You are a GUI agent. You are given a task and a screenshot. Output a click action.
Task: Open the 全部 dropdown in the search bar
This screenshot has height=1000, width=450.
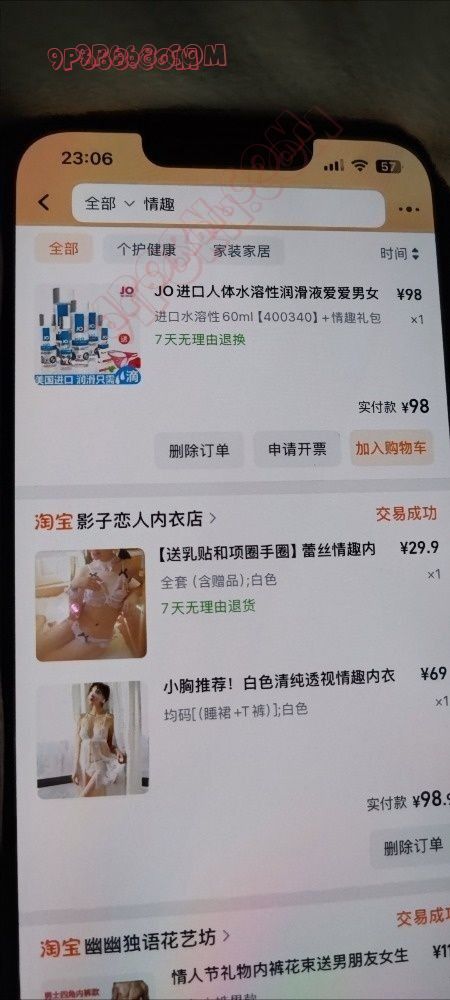point(110,204)
